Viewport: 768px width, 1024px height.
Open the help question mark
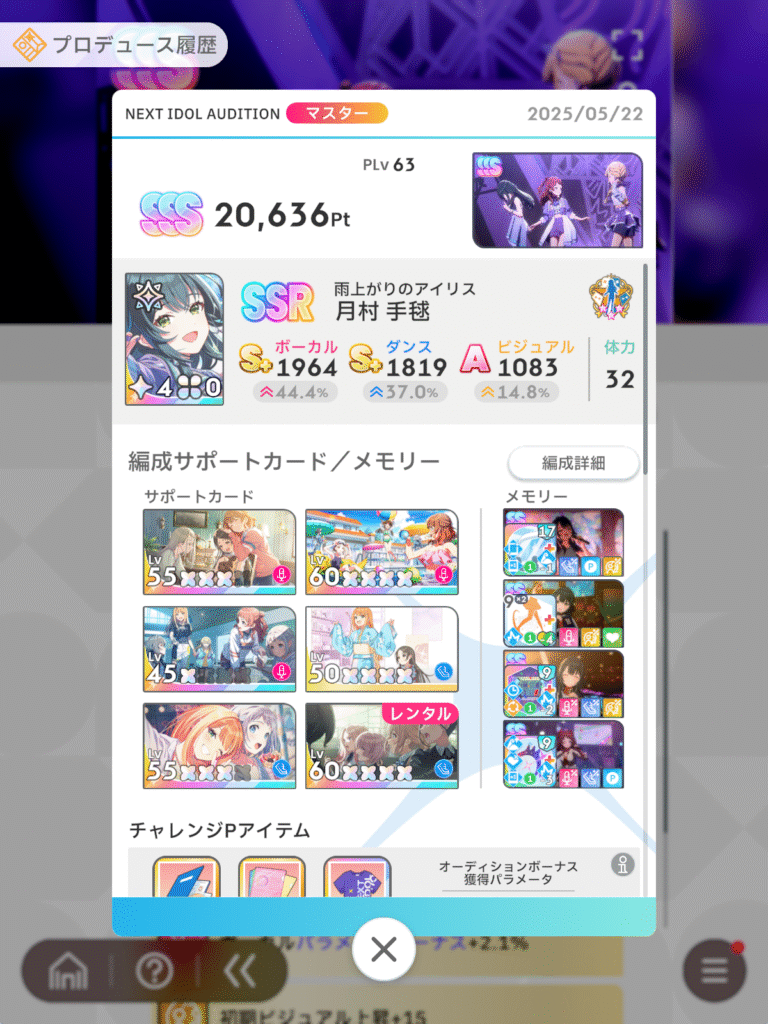155,971
